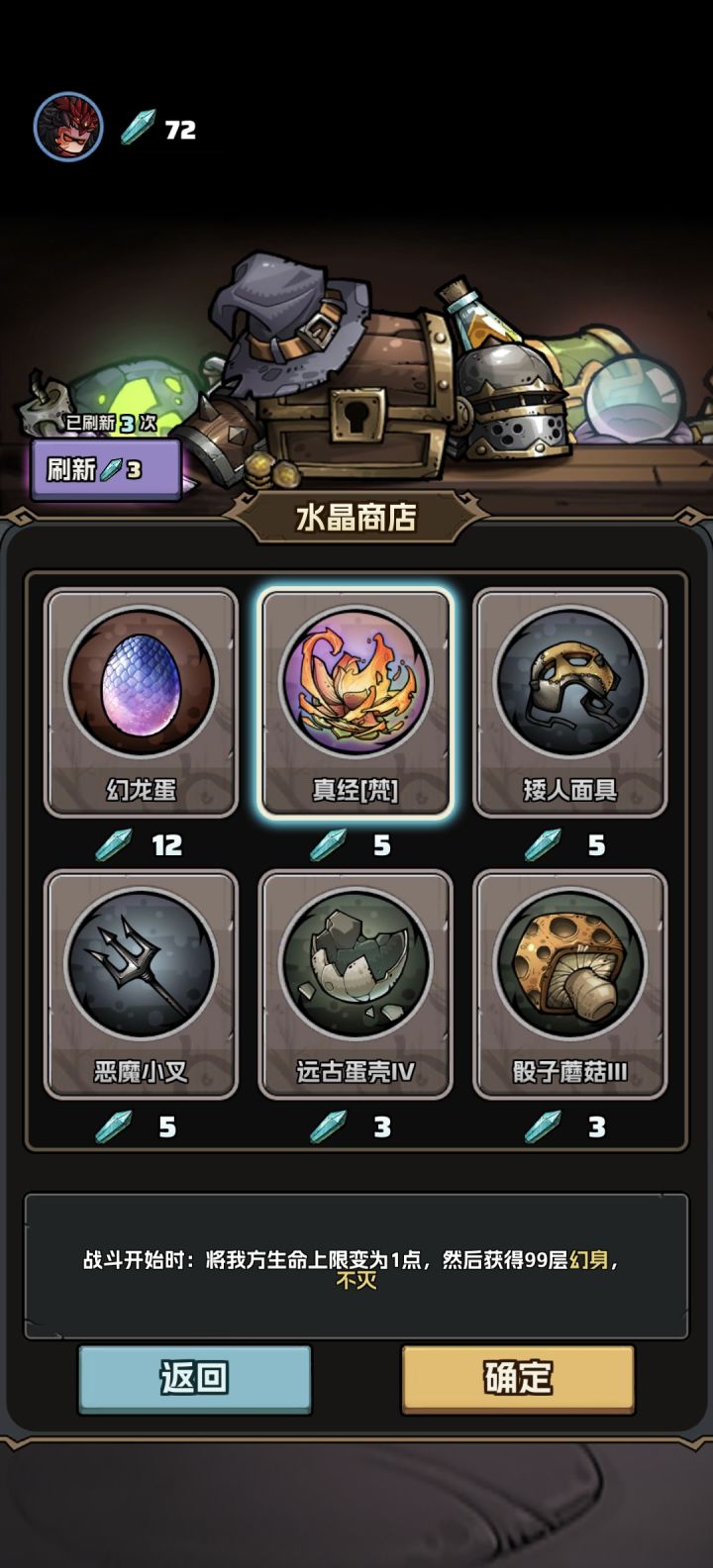Open the player avatar portrait

[68, 127]
